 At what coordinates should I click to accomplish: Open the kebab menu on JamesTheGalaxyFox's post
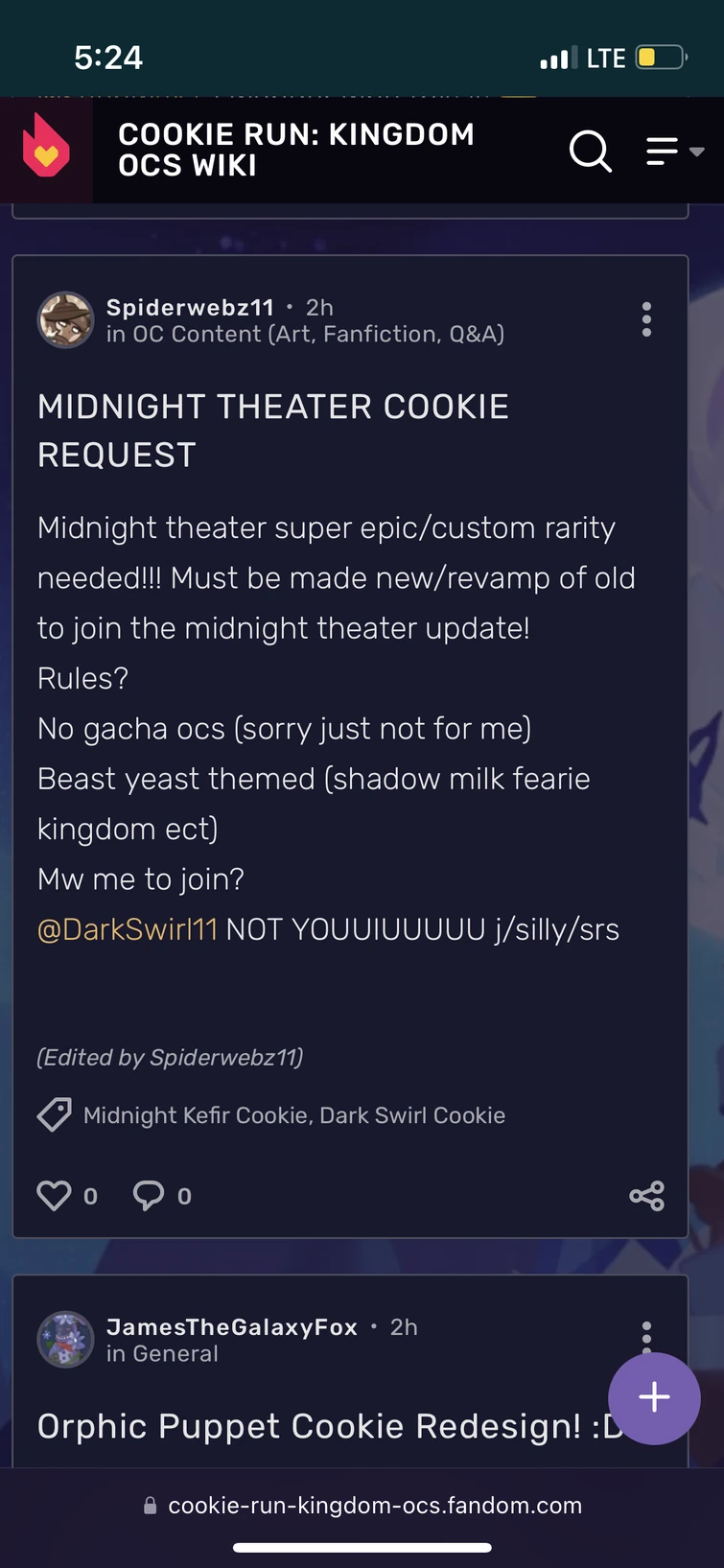646,1337
